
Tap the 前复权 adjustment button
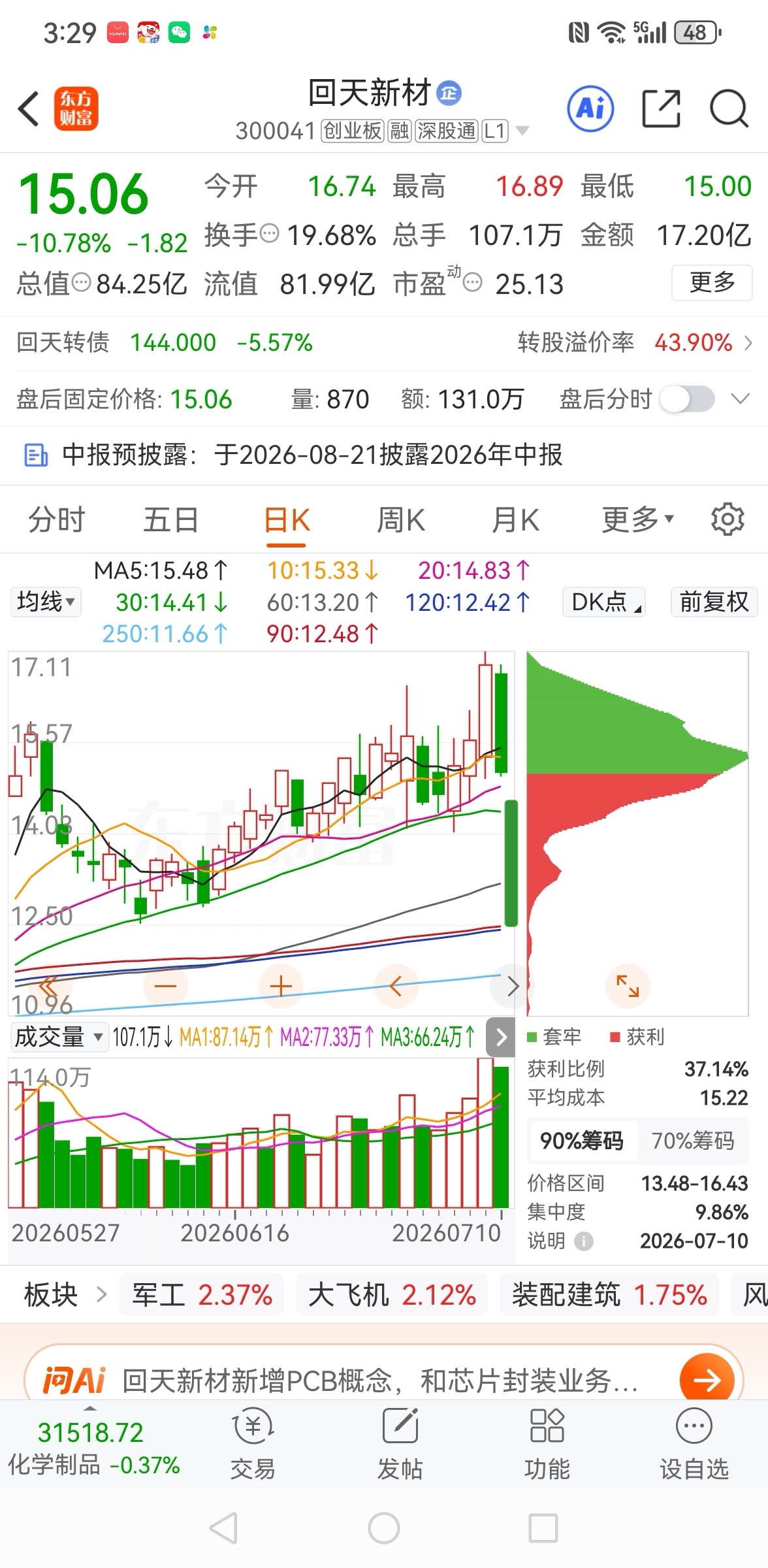click(x=714, y=602)
